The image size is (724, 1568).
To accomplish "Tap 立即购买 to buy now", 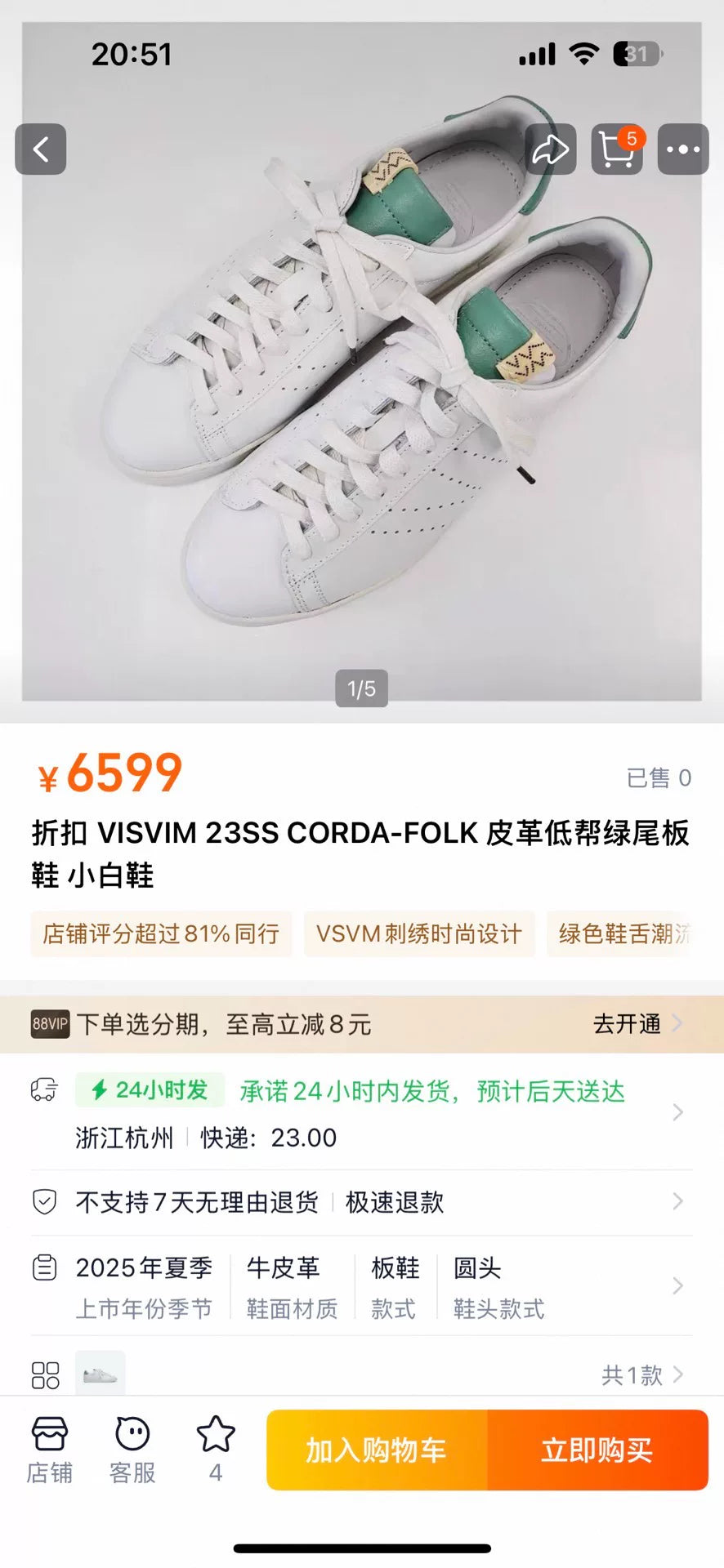I will pos(597,1450).
